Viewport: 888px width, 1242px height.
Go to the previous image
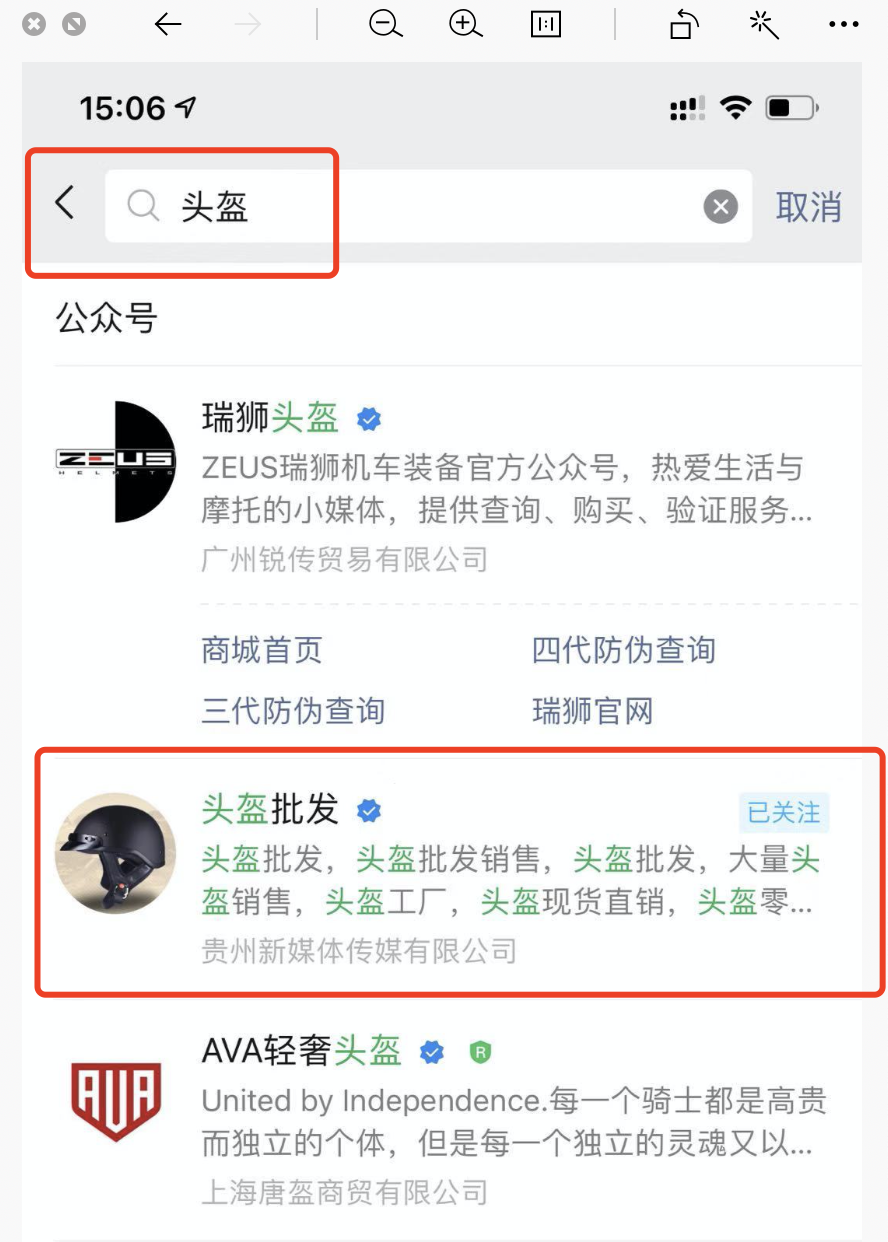click(x=168, y=25)
